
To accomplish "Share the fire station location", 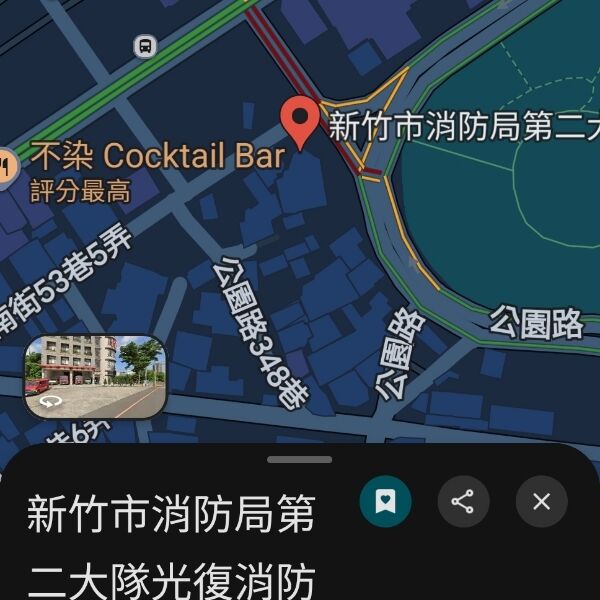I will pos(463,501).
